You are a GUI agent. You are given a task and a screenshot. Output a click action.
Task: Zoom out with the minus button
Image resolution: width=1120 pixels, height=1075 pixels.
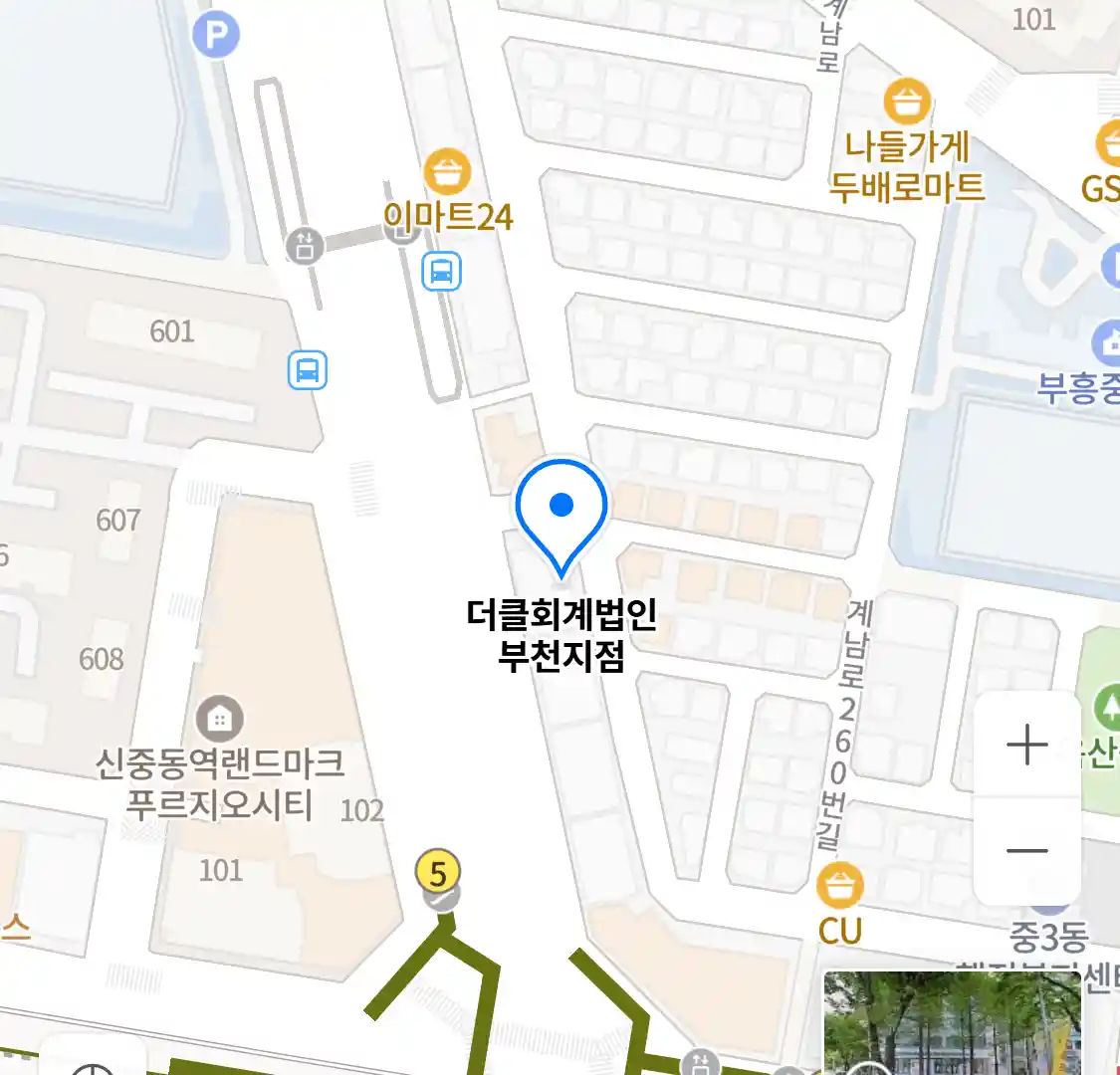click(1026, 851)
